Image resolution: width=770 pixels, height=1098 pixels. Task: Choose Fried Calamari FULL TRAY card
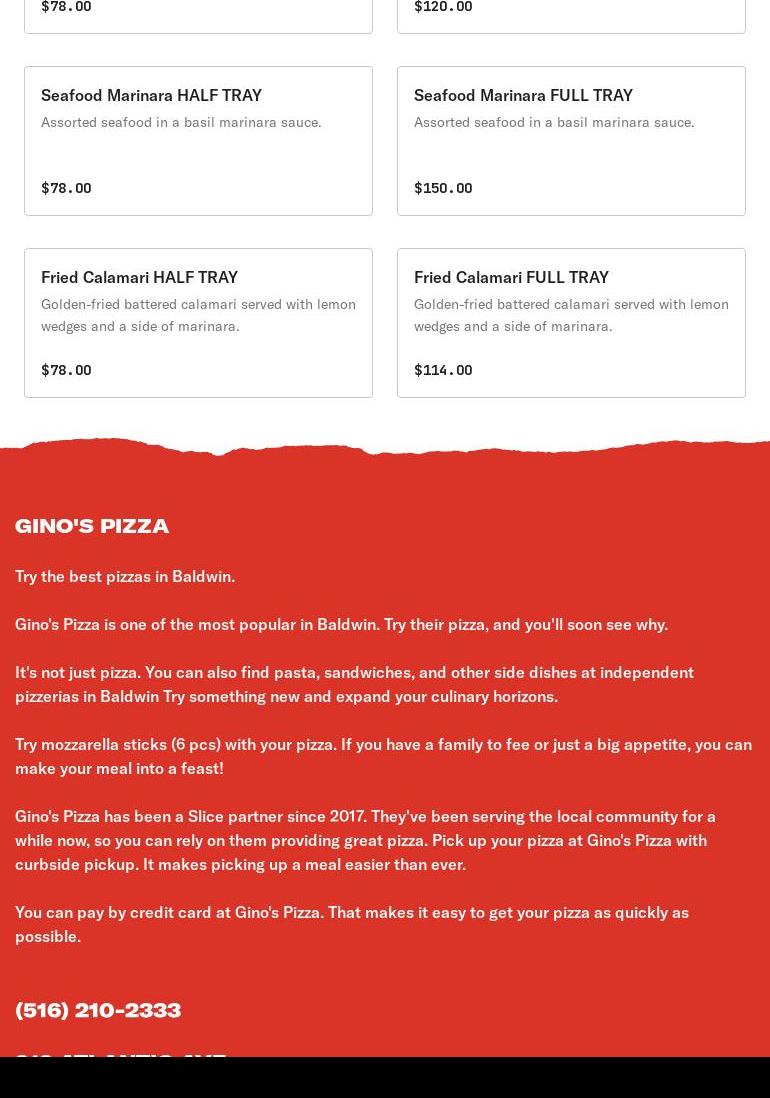[571, 323]
